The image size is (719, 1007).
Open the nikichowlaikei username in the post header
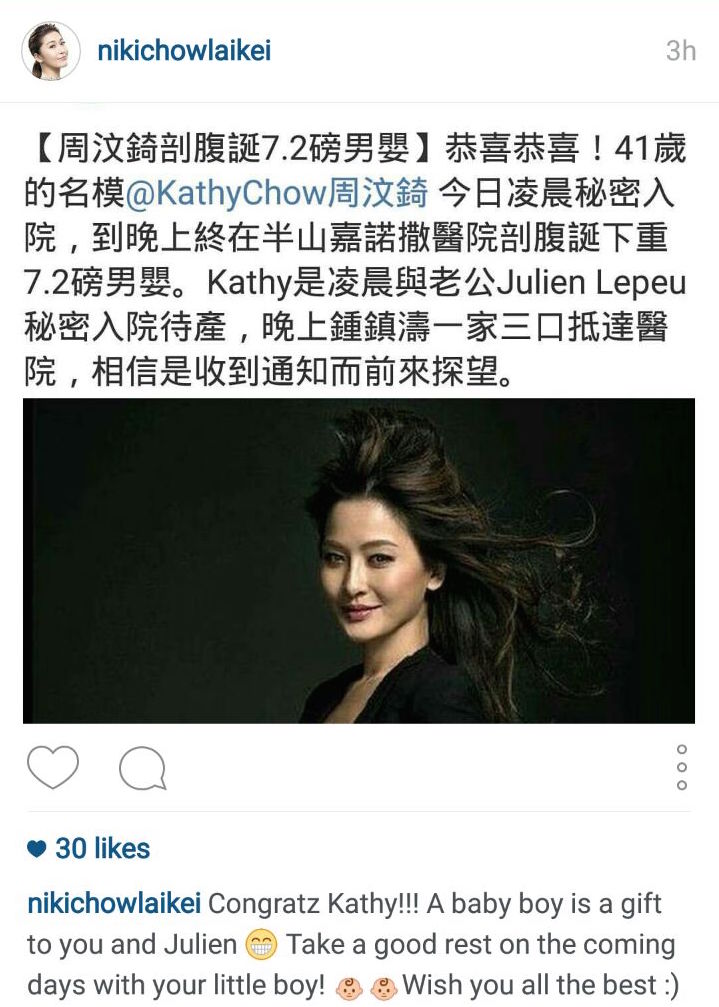click(184, 51)
